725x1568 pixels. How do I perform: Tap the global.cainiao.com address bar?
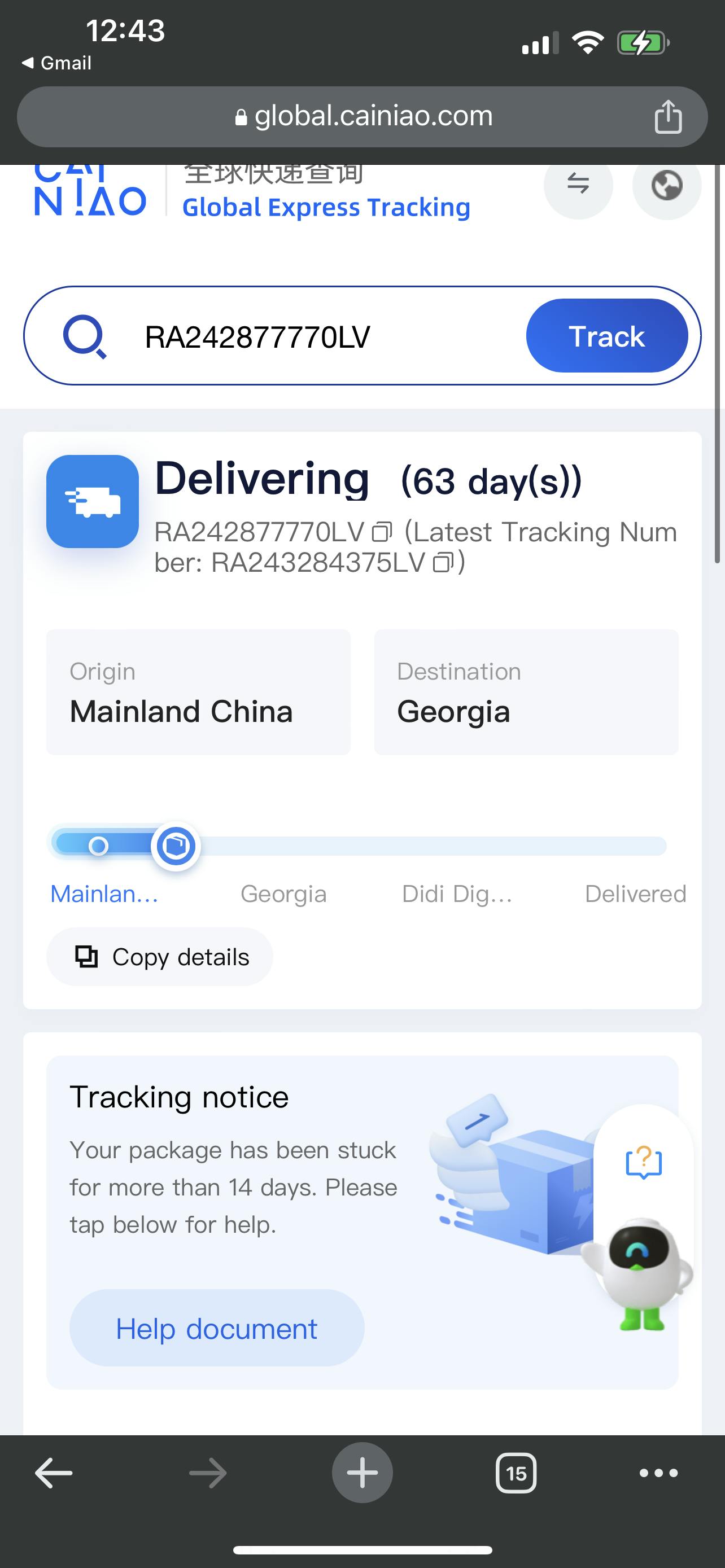tap(363, 116)
